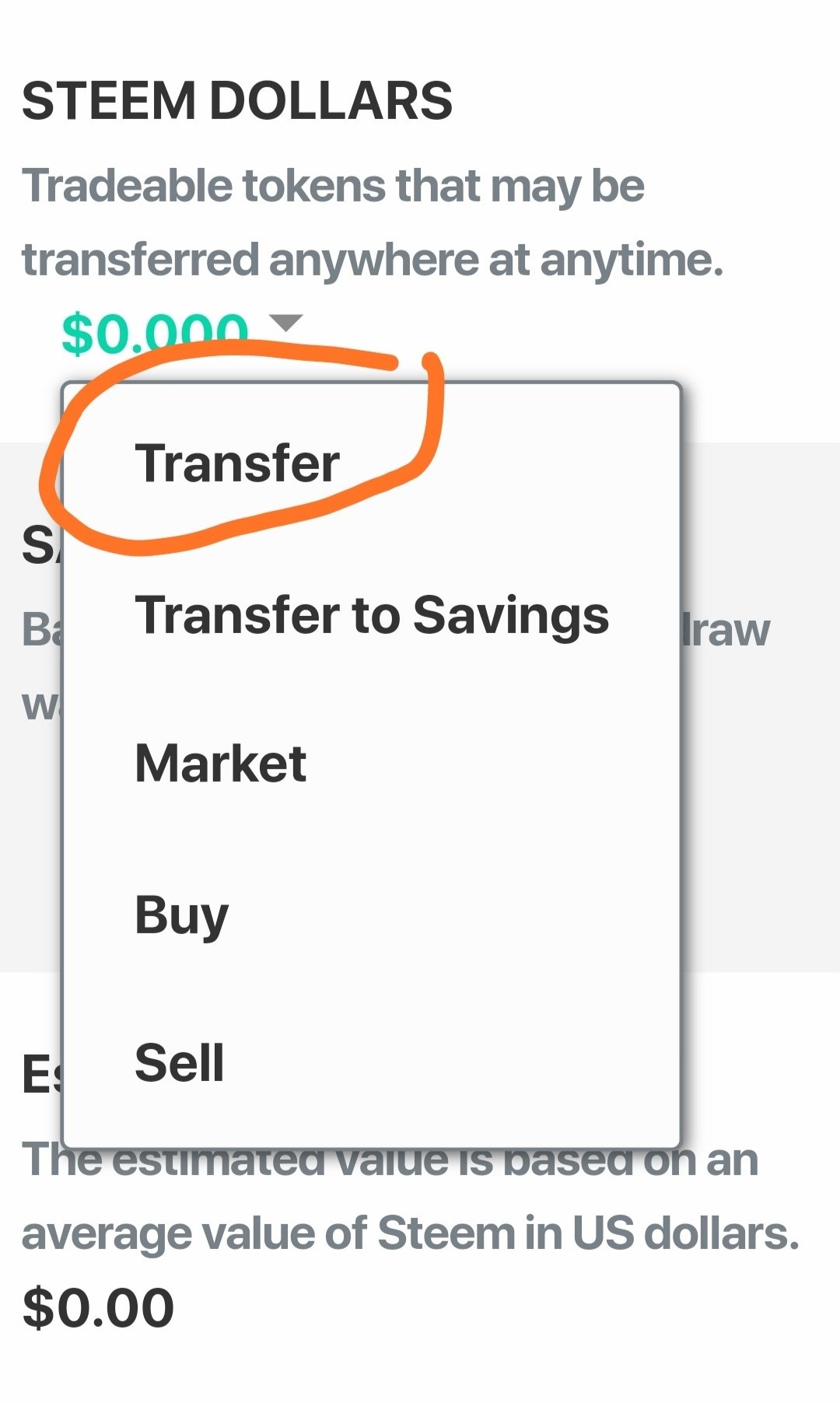Viewport: 840px width, 1403px height.
Task: Select Buy in the dropdown
Action: [x=182, y=915]
